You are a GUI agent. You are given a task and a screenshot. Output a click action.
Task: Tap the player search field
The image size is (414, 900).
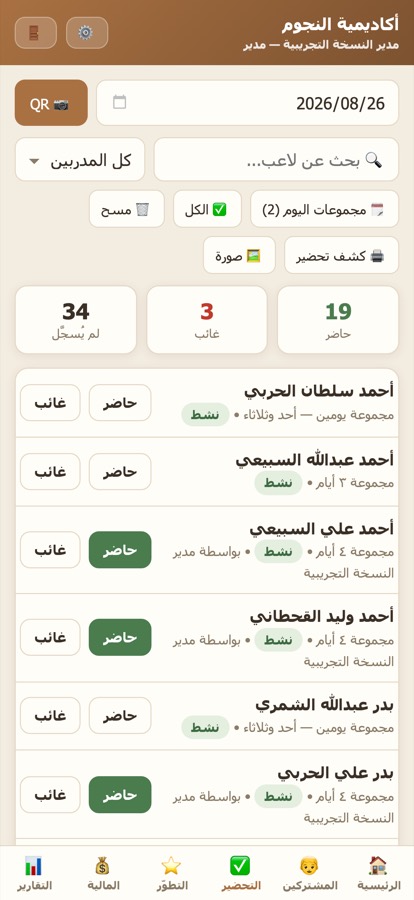click(x=276, y=160)
